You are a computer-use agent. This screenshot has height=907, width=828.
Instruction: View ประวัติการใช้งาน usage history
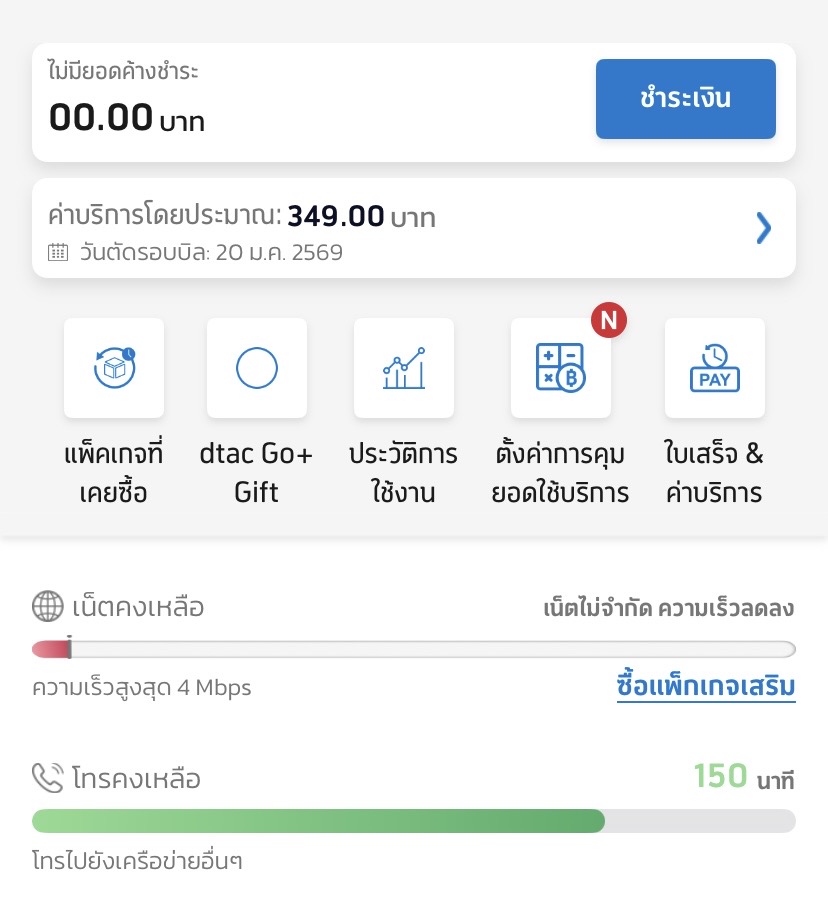point(403,368)
